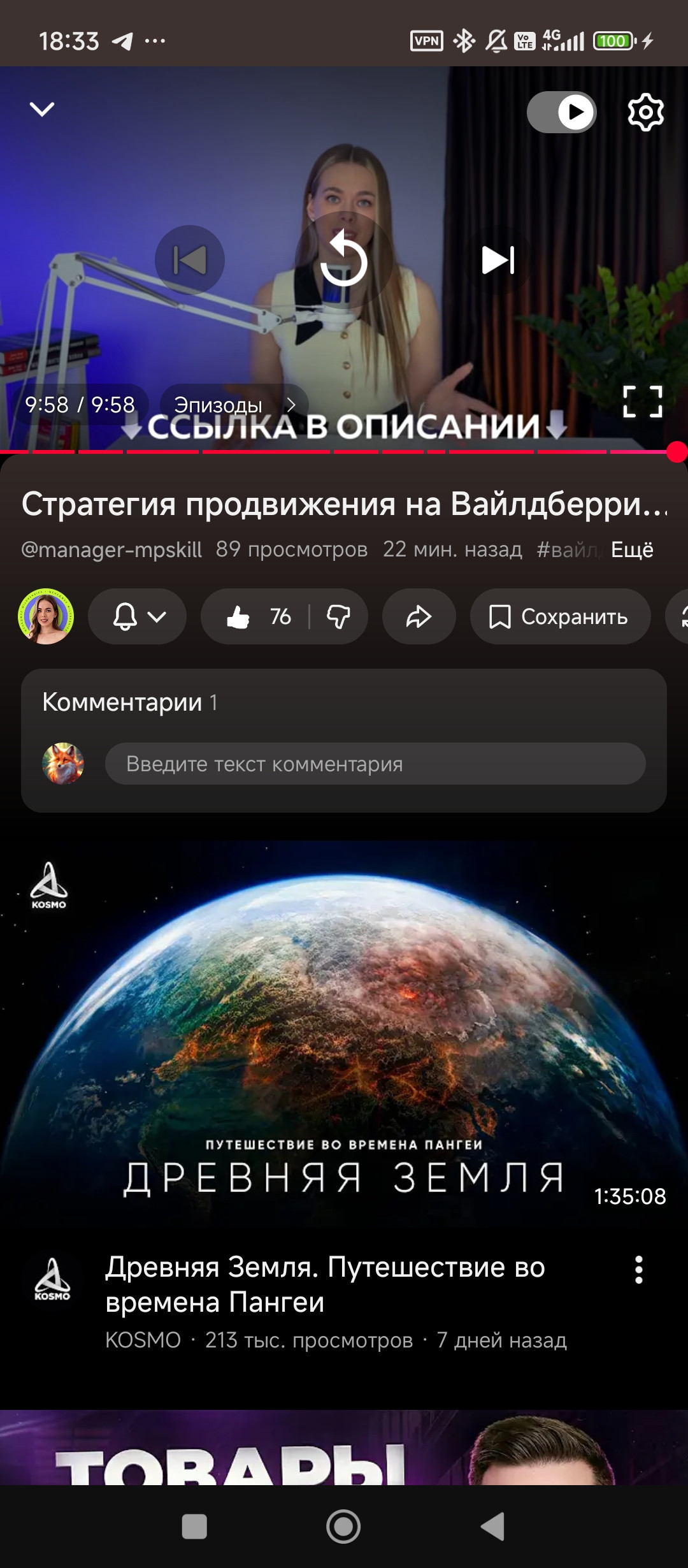Dislike this video
688x1568 pixels.
[x=339, y=616]
